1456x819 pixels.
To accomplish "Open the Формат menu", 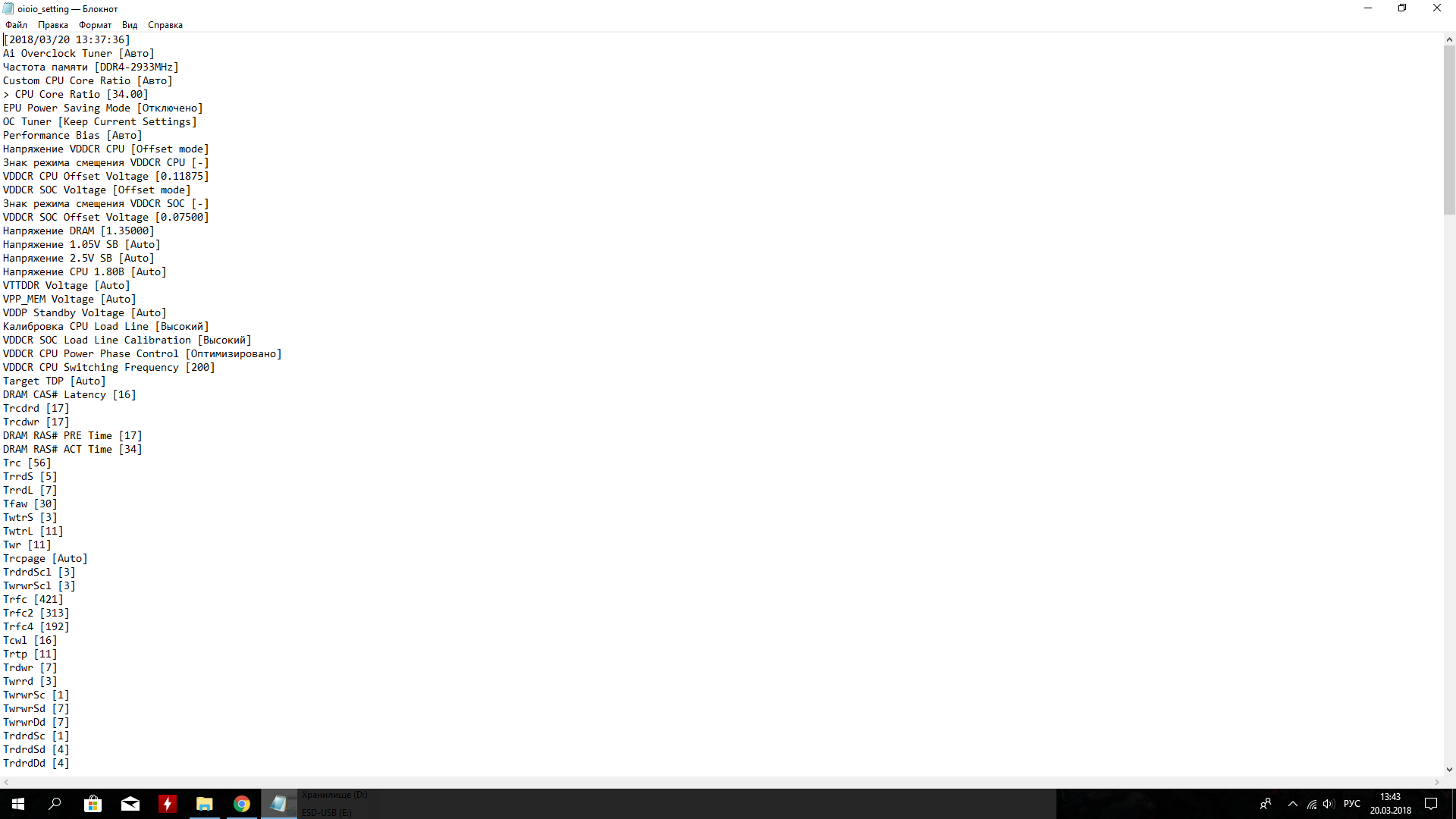I will 95,25.
